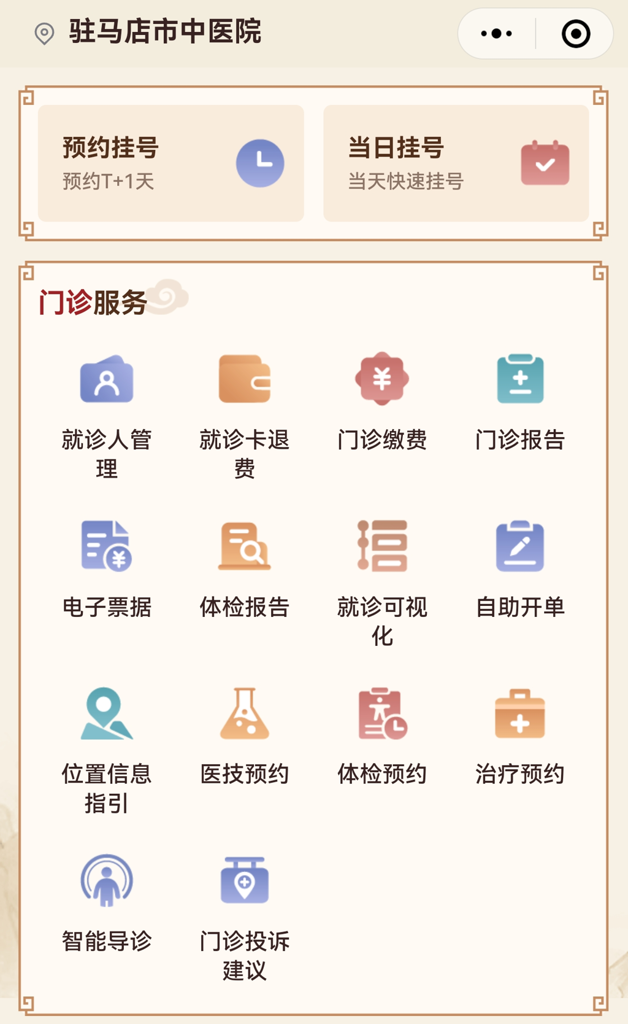Viewport: 628px width, 1024px height.
Task: Open the 当日挂号 same-day registration card
Action: 456,163
